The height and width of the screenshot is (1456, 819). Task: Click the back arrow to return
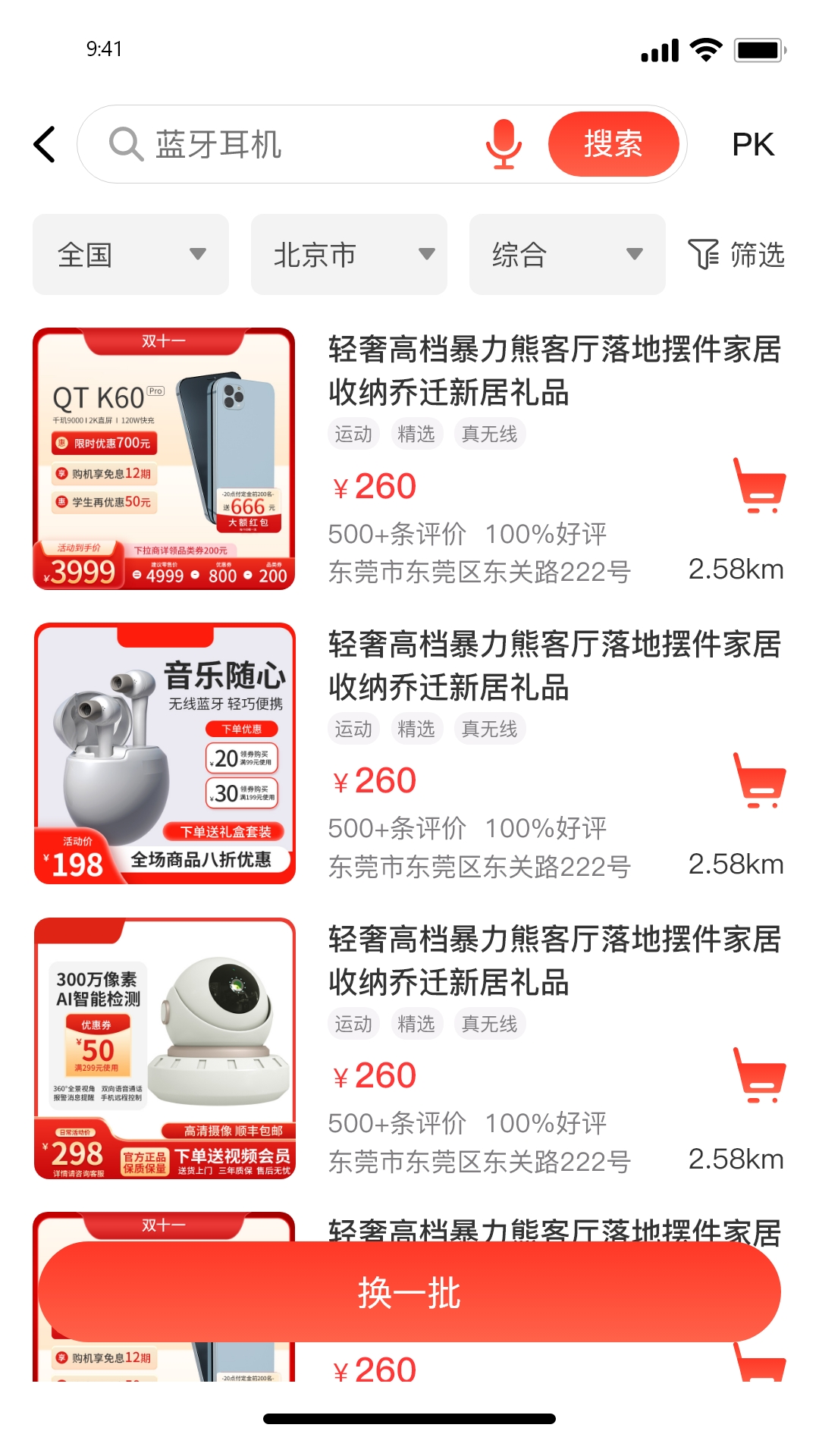click(44, 144)
